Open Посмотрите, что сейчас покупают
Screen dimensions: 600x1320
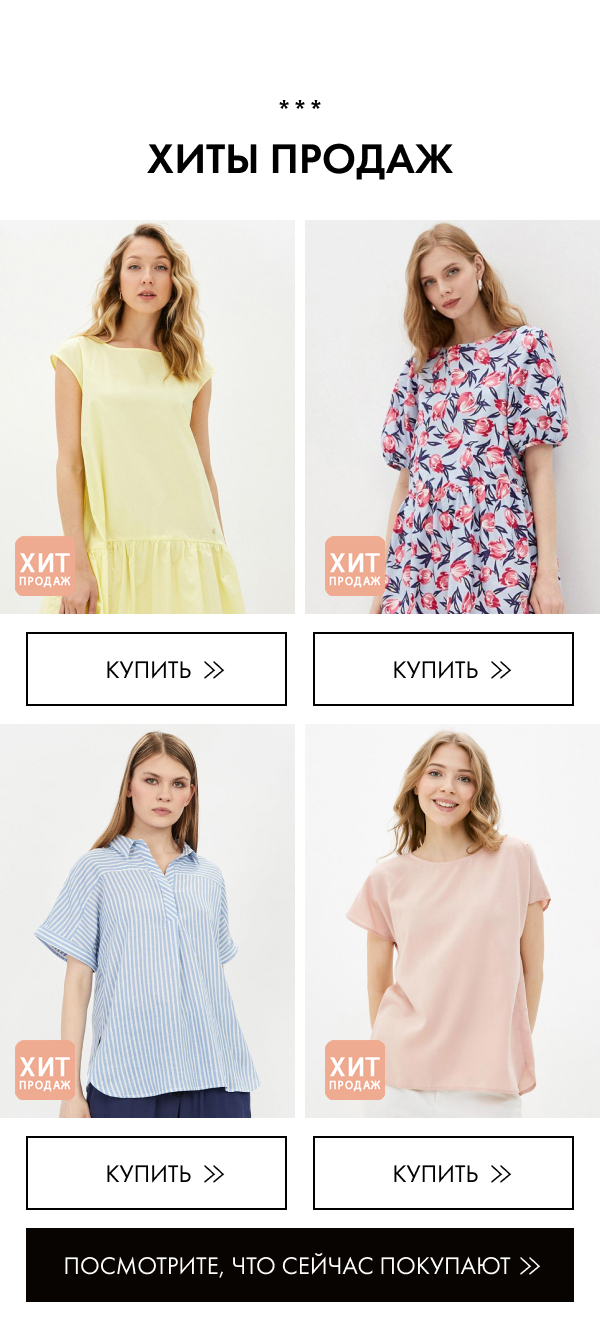coord(300,1265)
